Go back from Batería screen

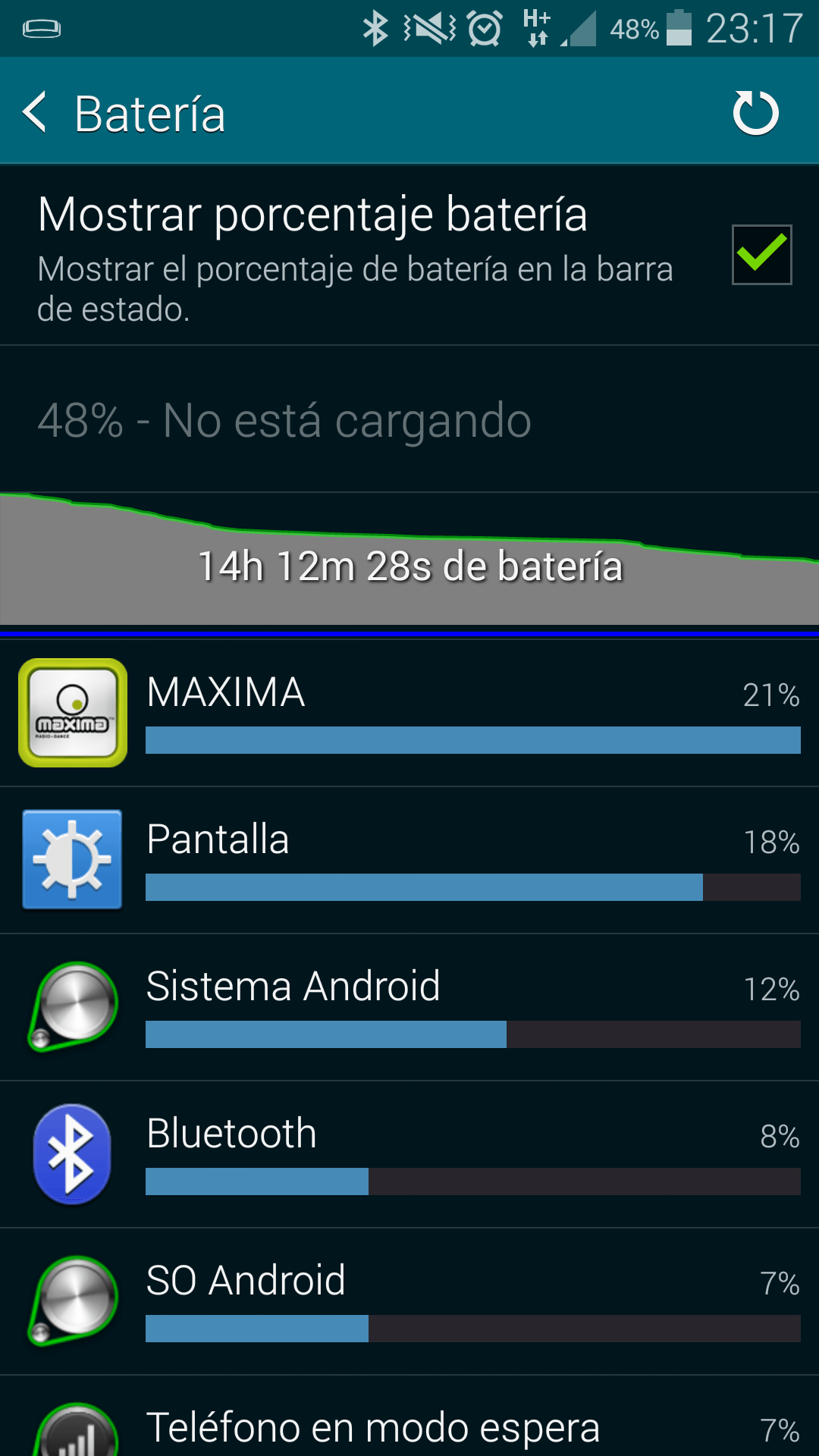(x=36, y=112)
